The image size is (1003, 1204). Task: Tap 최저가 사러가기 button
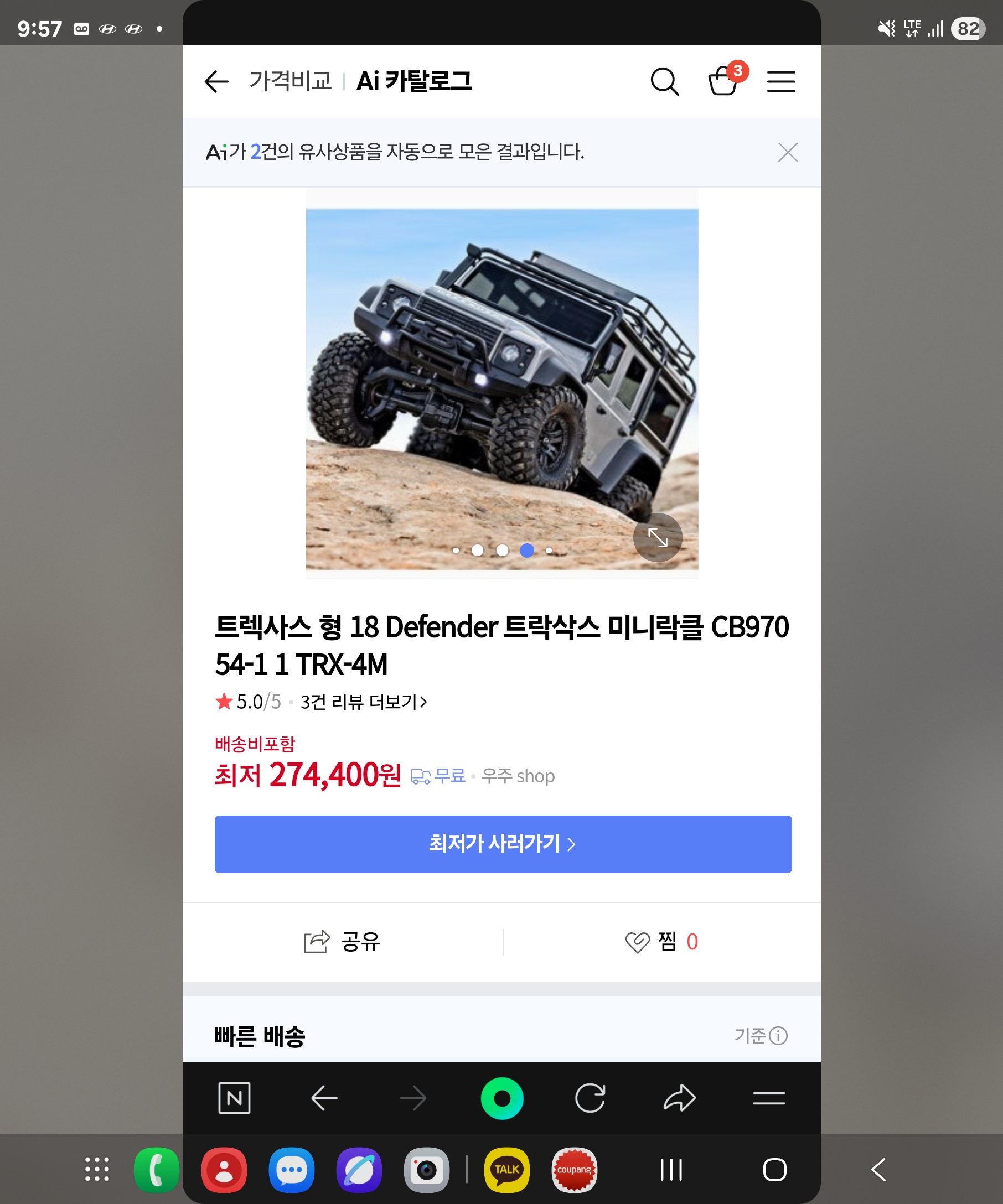(x=503, y=844)
